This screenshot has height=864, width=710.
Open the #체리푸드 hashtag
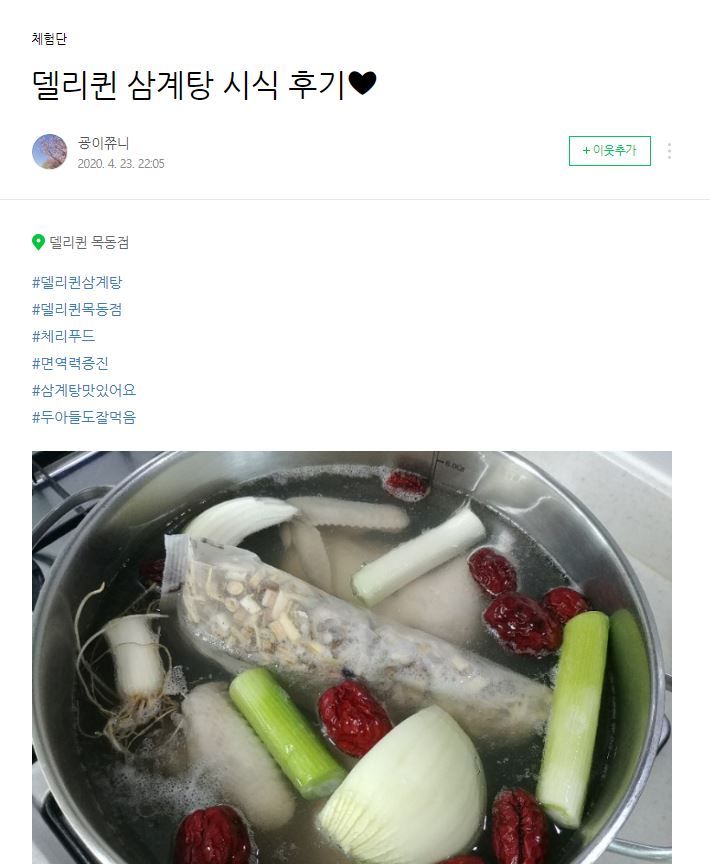coord(63,336)
